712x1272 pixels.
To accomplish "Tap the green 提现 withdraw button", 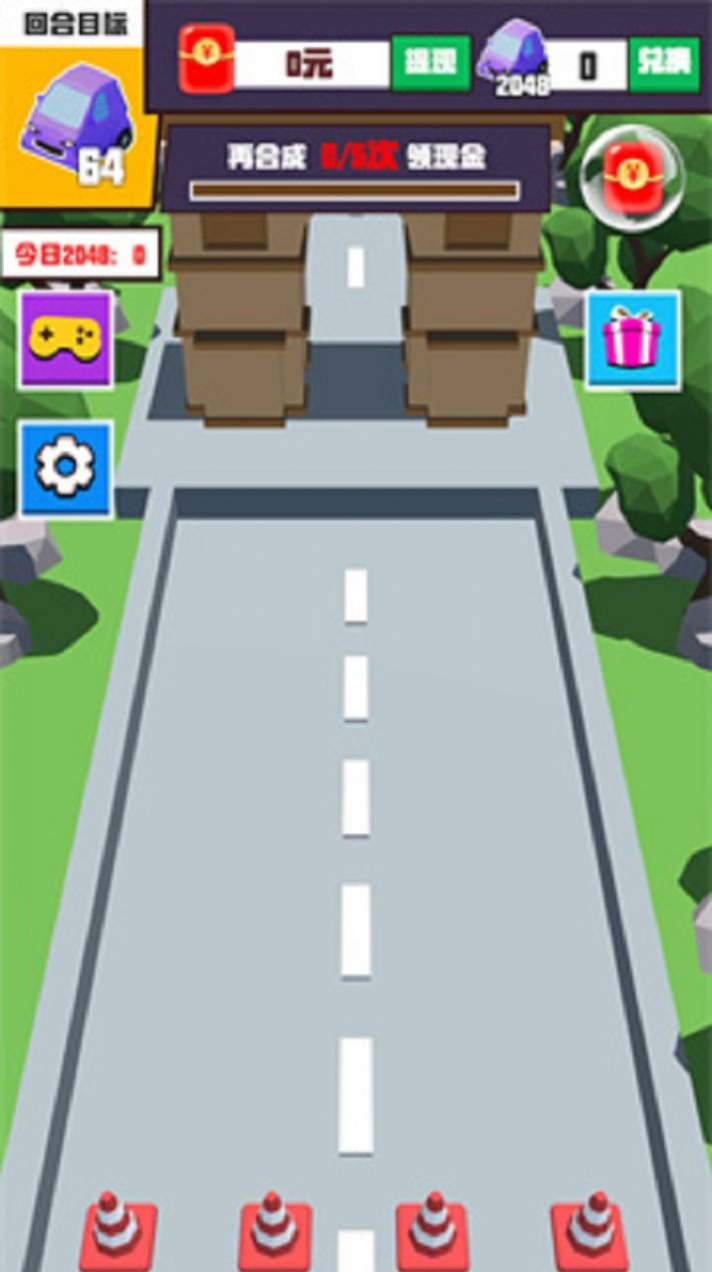I will pyautogui.click(x=431, y=65).
